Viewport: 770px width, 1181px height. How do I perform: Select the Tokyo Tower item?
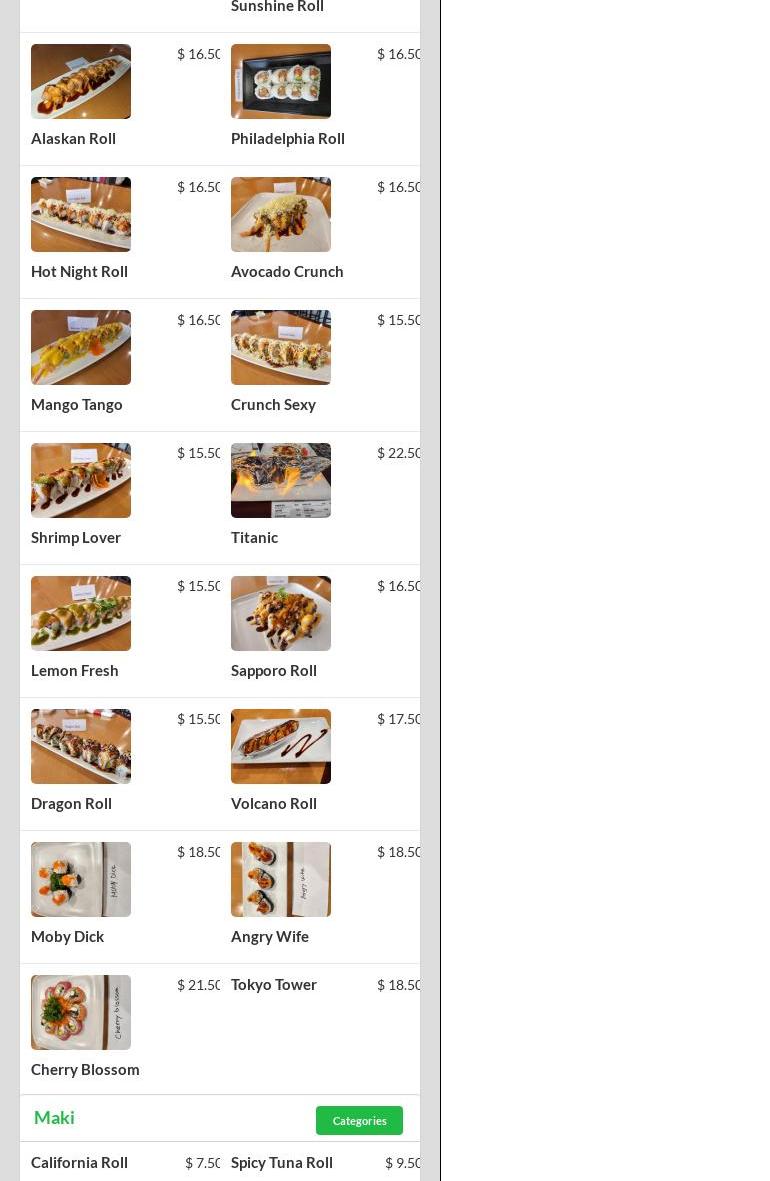pos(274,984)
